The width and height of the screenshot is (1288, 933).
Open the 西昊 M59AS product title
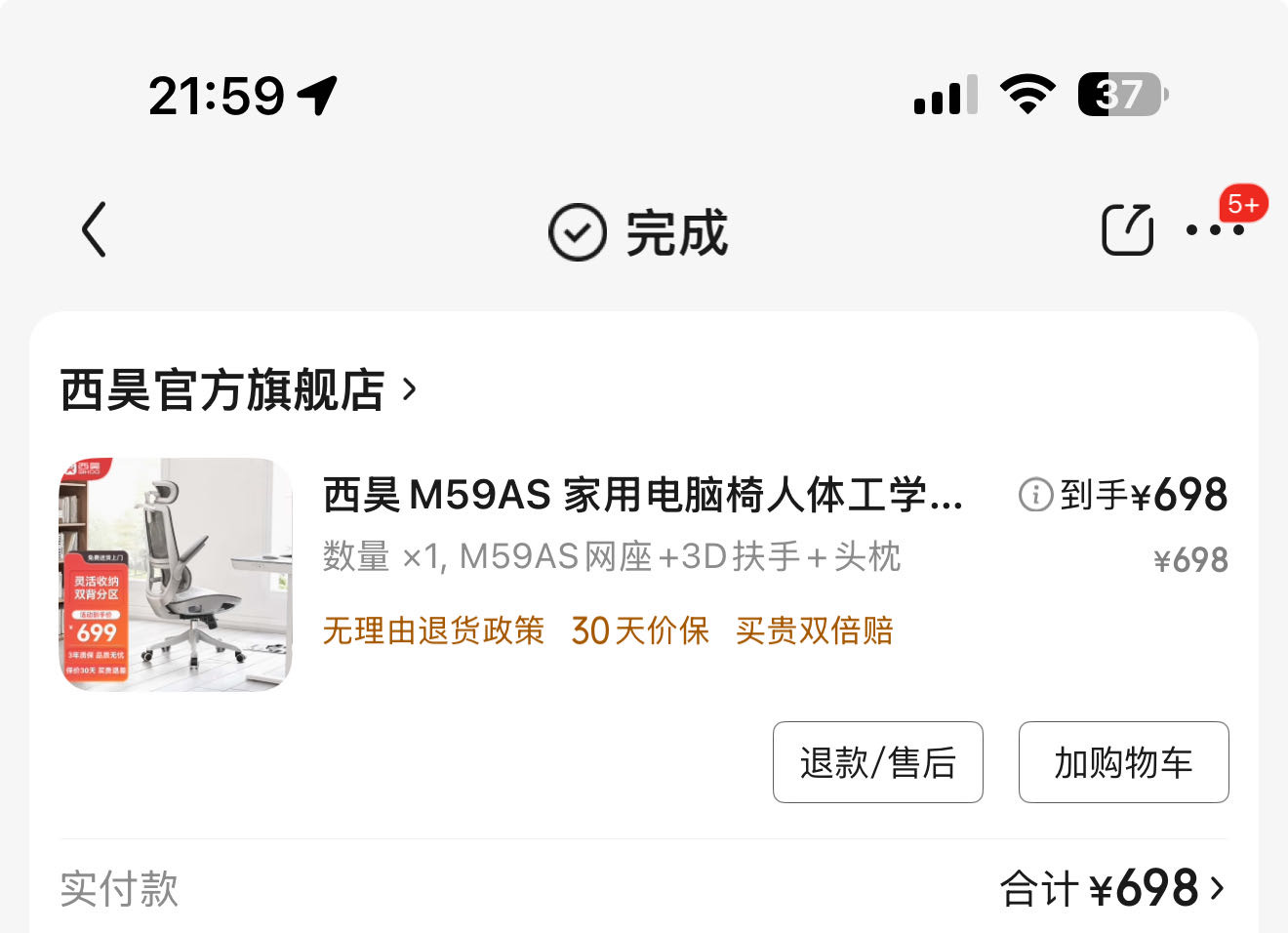pyautogui.click(x=642, y=495)
